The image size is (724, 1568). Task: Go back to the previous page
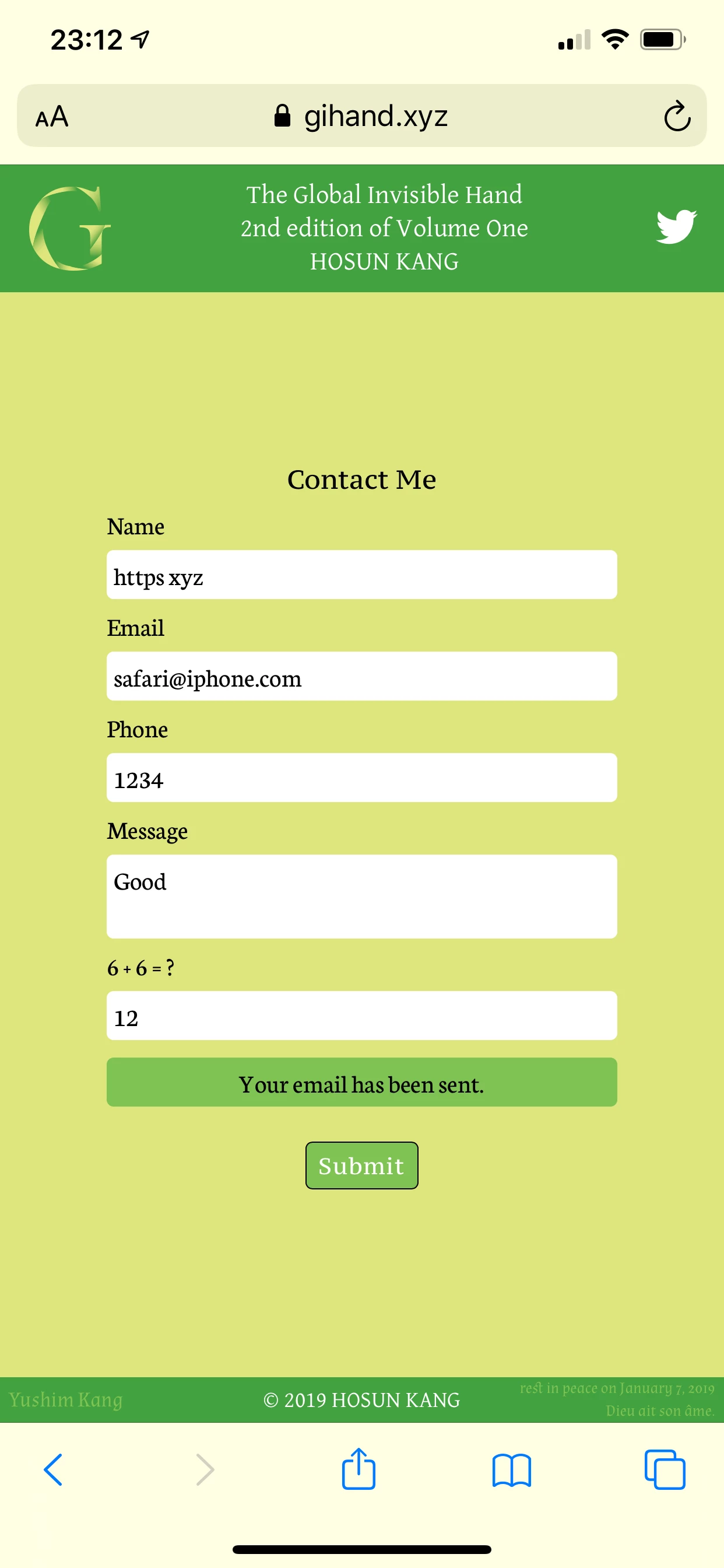point(54,1470)
